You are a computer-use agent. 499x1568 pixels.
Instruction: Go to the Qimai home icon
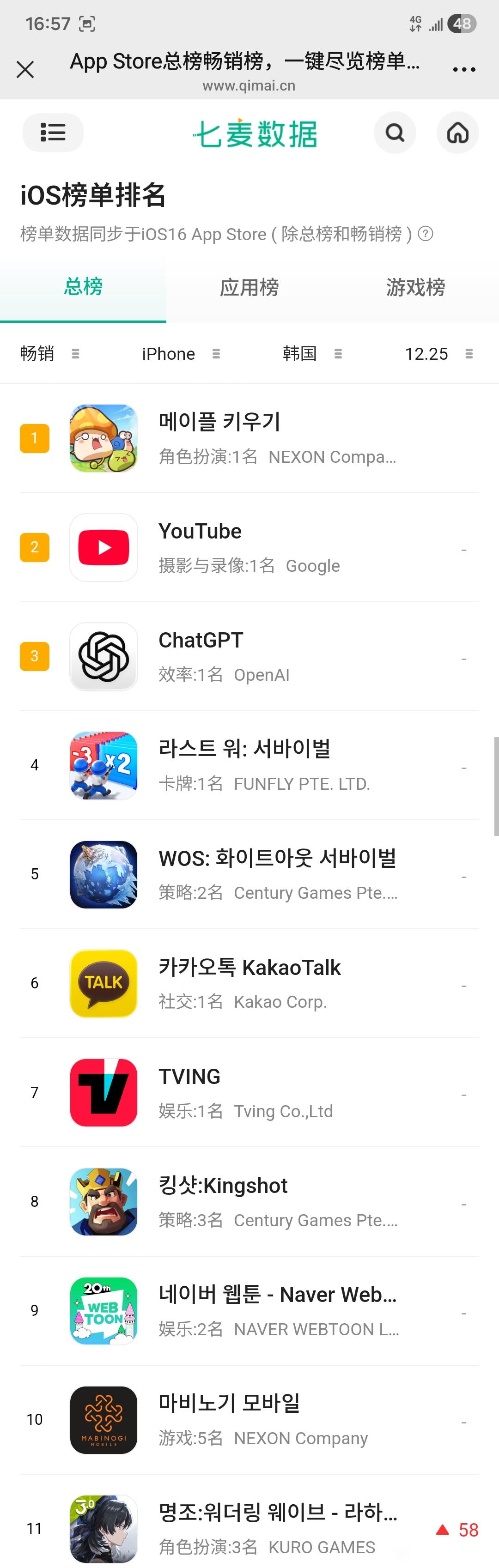457,133
